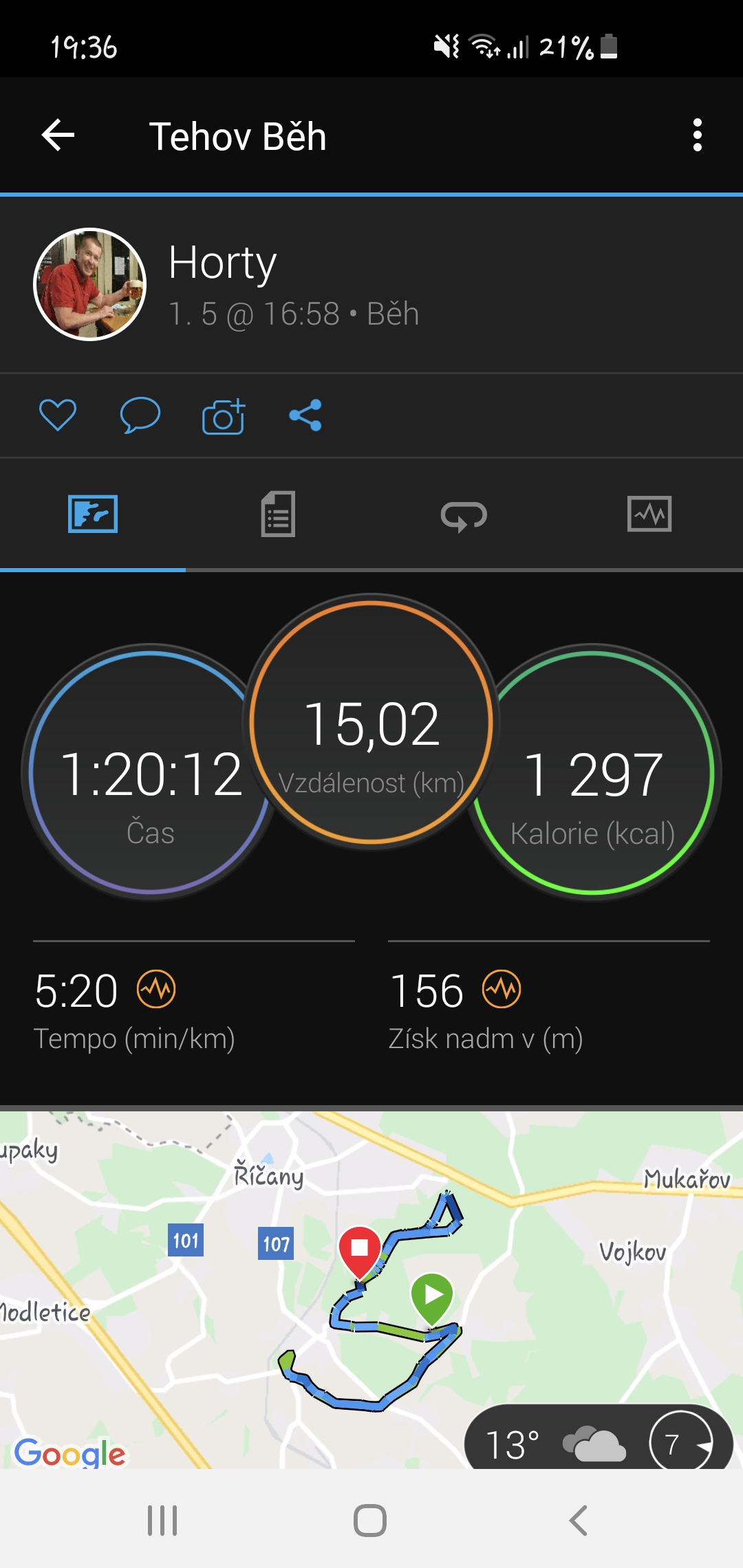The image size is (743, 1568).
Task: Like this activity with the heart icon
Action: click(x=58, y=415)
